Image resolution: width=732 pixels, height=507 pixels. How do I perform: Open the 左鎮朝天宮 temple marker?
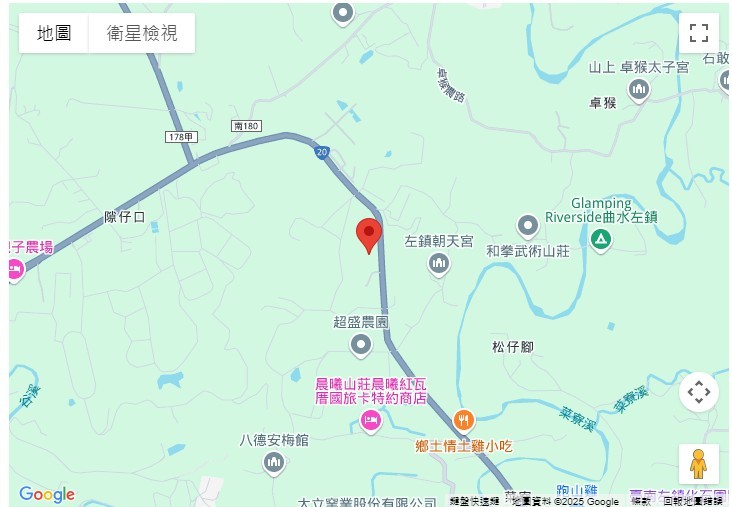(x=438, y=263)
